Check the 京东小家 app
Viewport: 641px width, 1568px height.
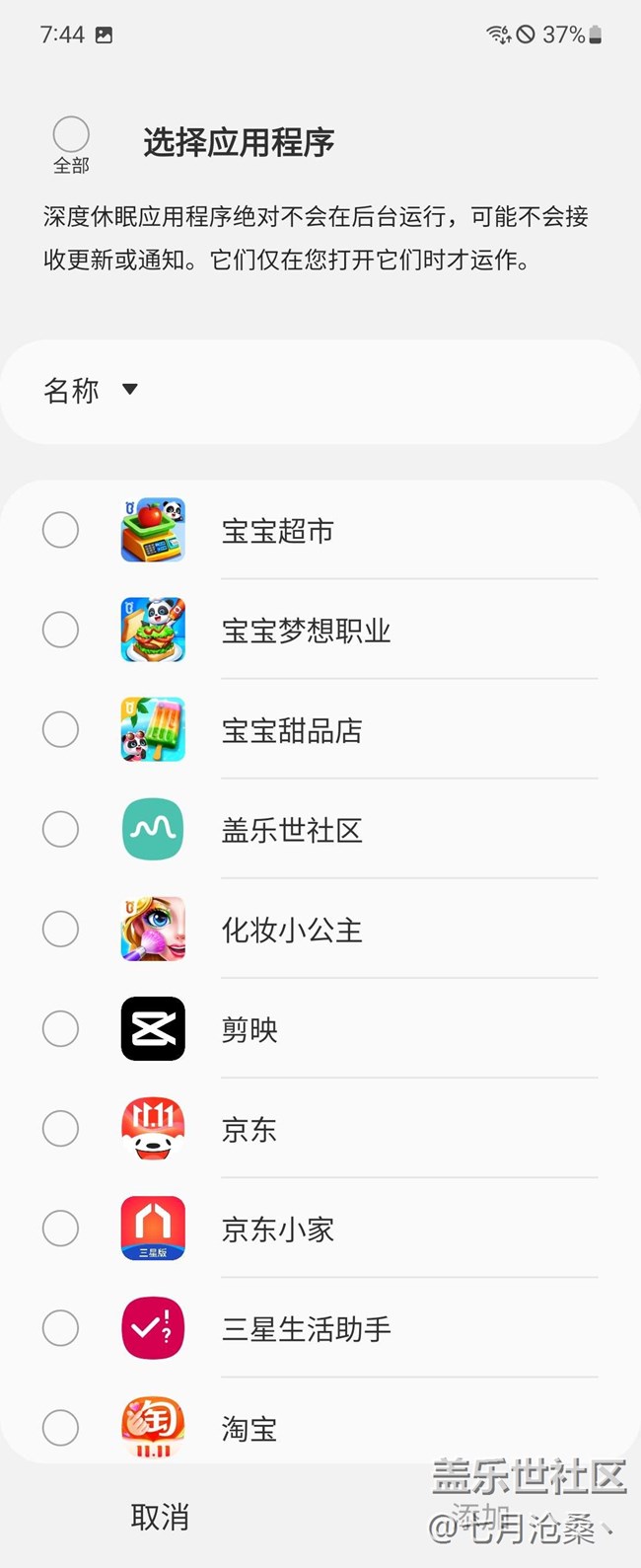(60, 1229)
